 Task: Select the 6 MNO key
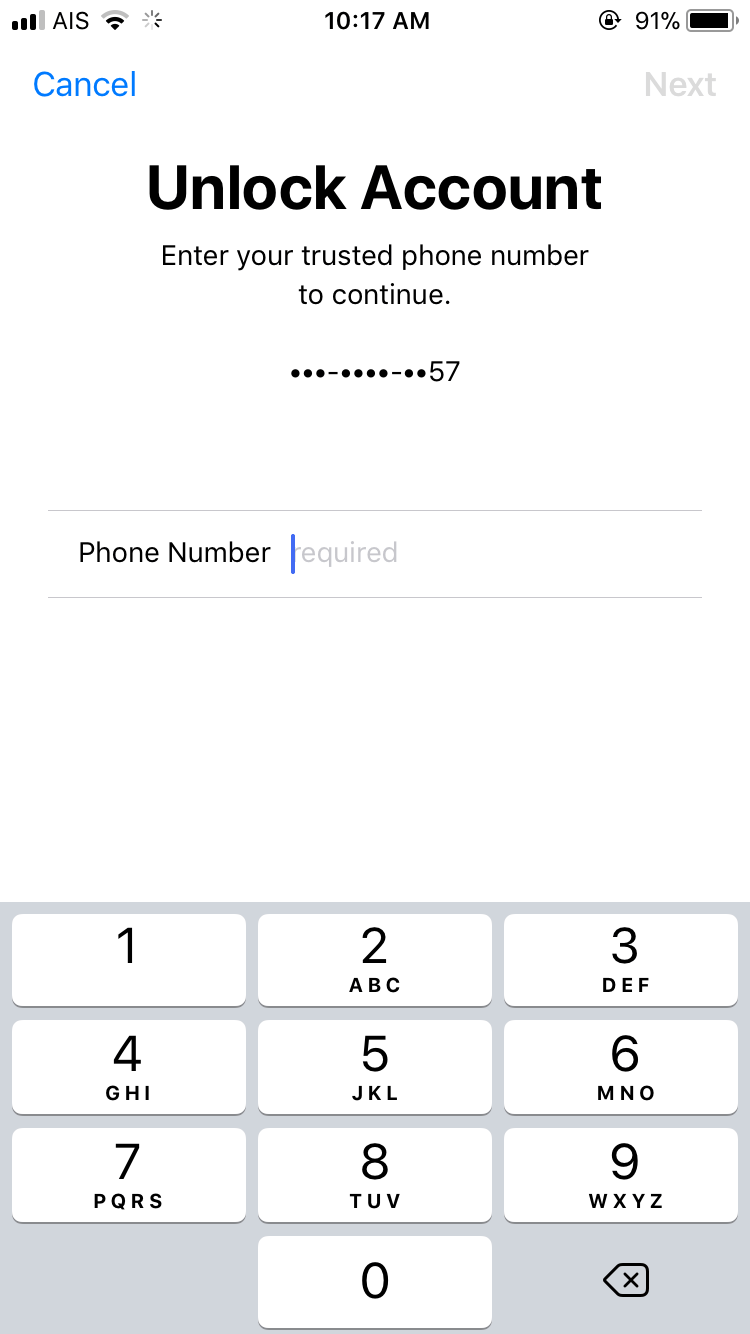coord(625,1066)
